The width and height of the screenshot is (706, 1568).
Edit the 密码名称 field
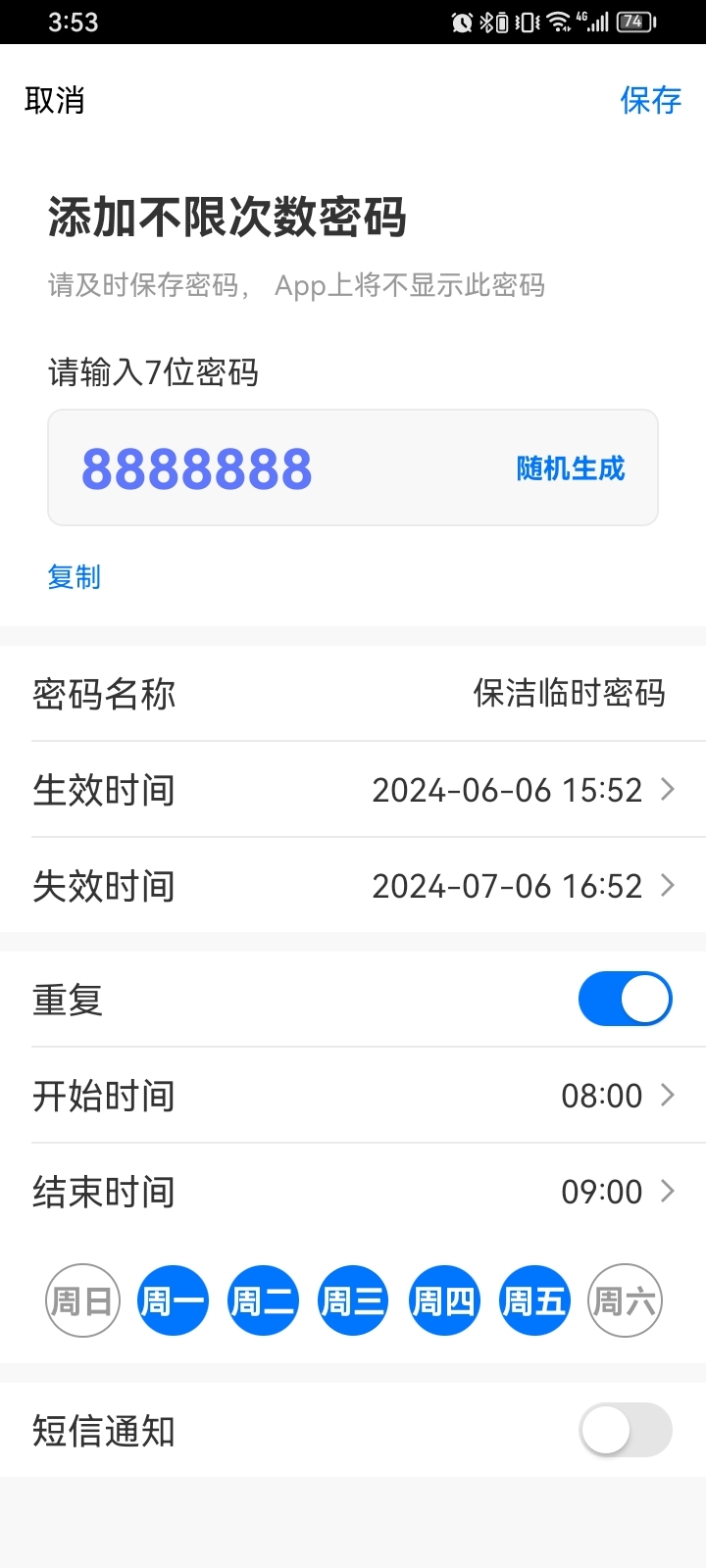pyautogui.click(x=353, y=693)
